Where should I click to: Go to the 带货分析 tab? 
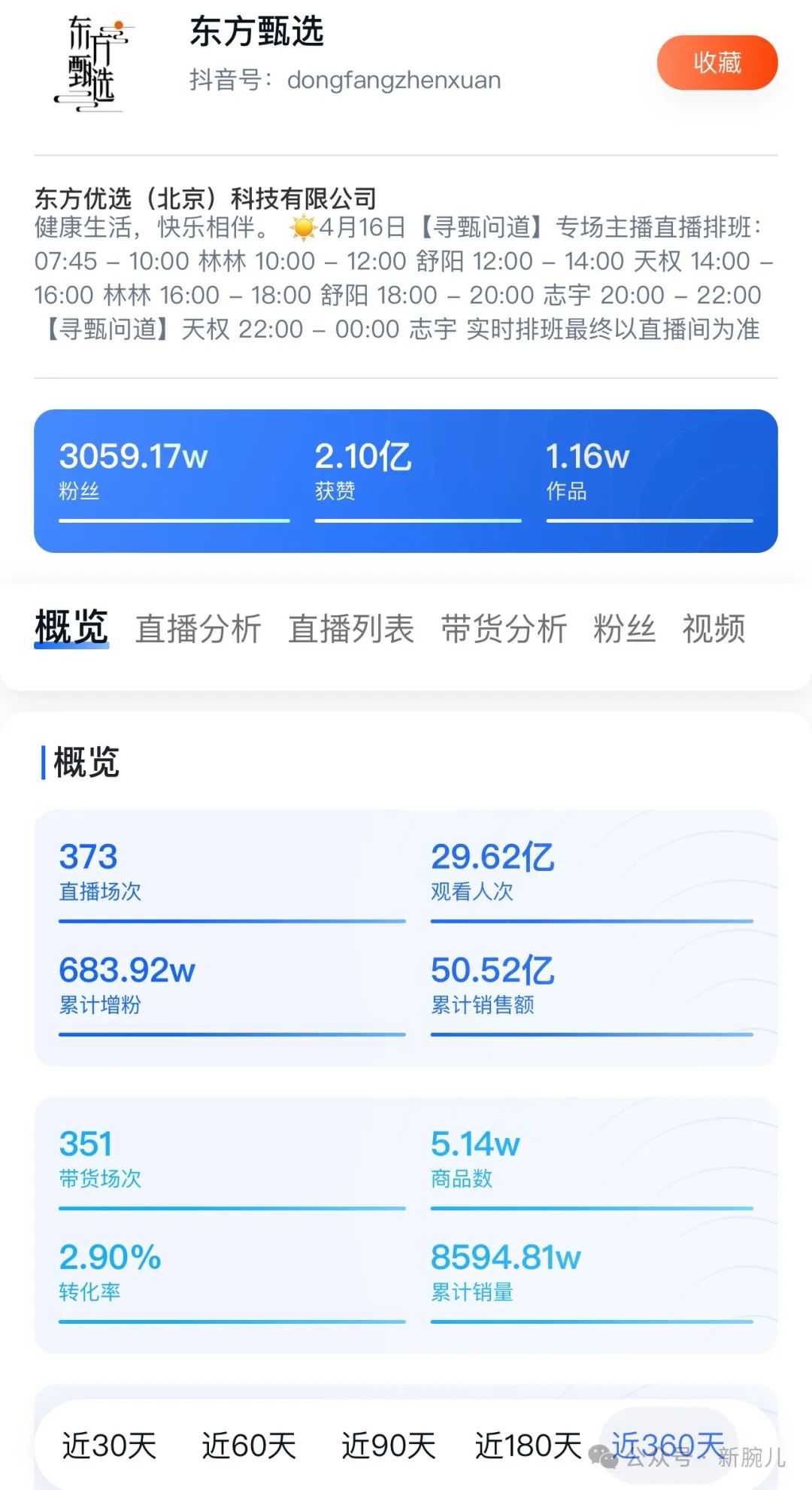point(504,629)
